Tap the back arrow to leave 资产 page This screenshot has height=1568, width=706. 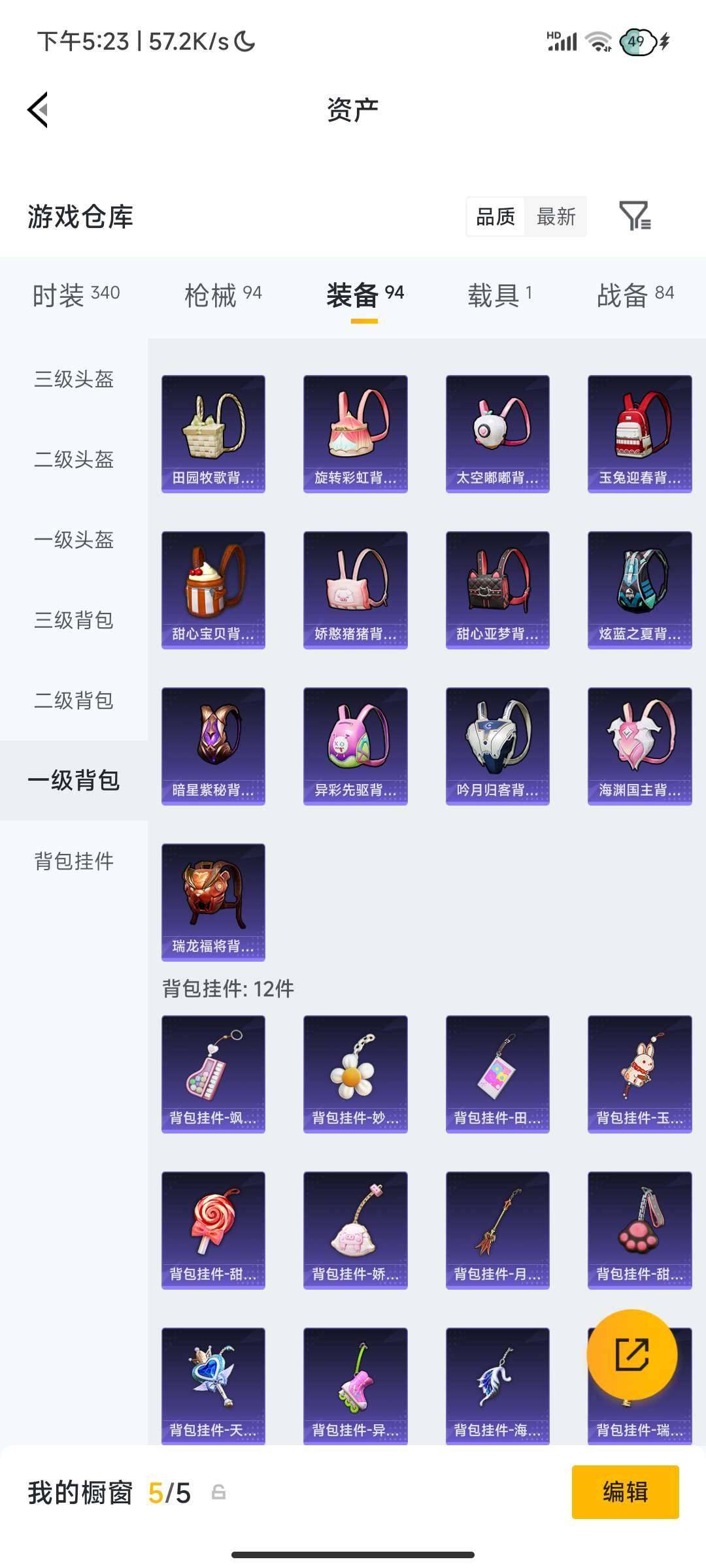coord(37,110)
